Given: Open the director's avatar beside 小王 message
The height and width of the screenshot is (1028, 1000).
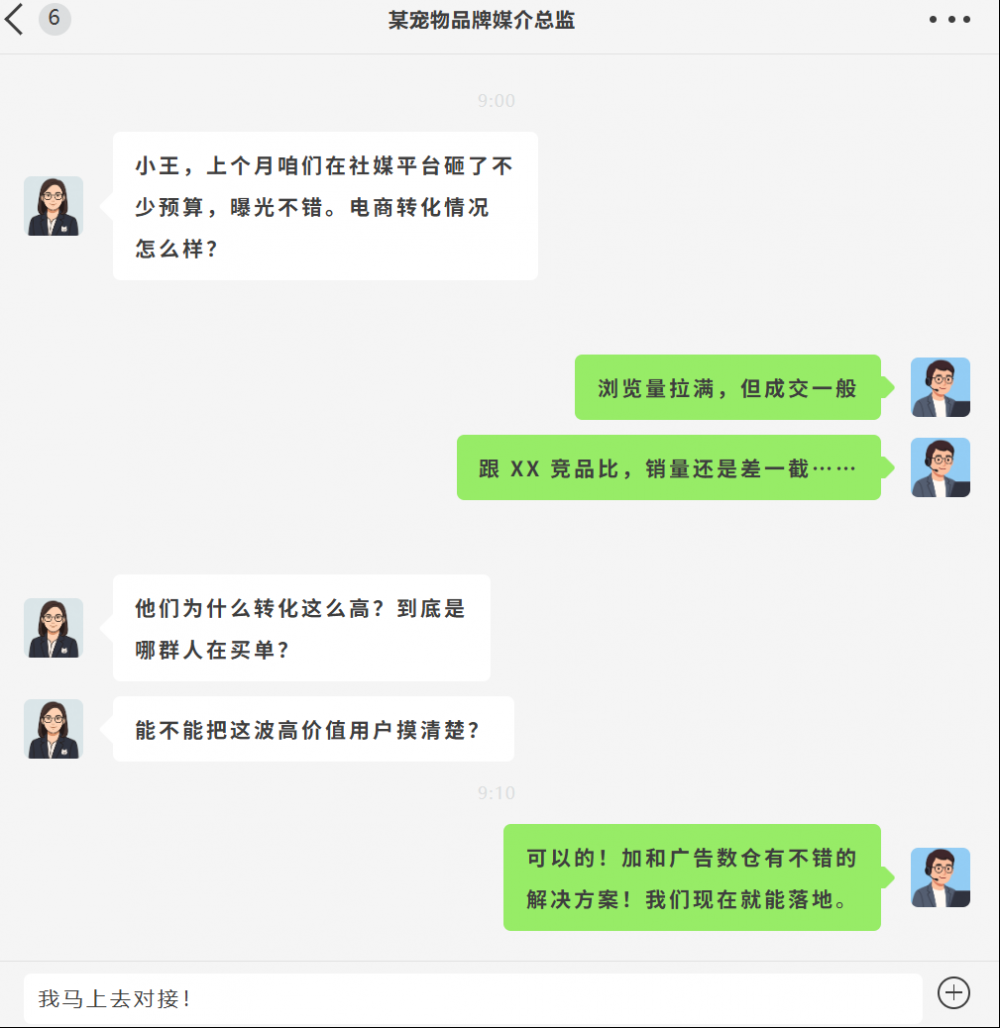Looking at the screenshot, I should pyautogui.click(x=53, y=206).
